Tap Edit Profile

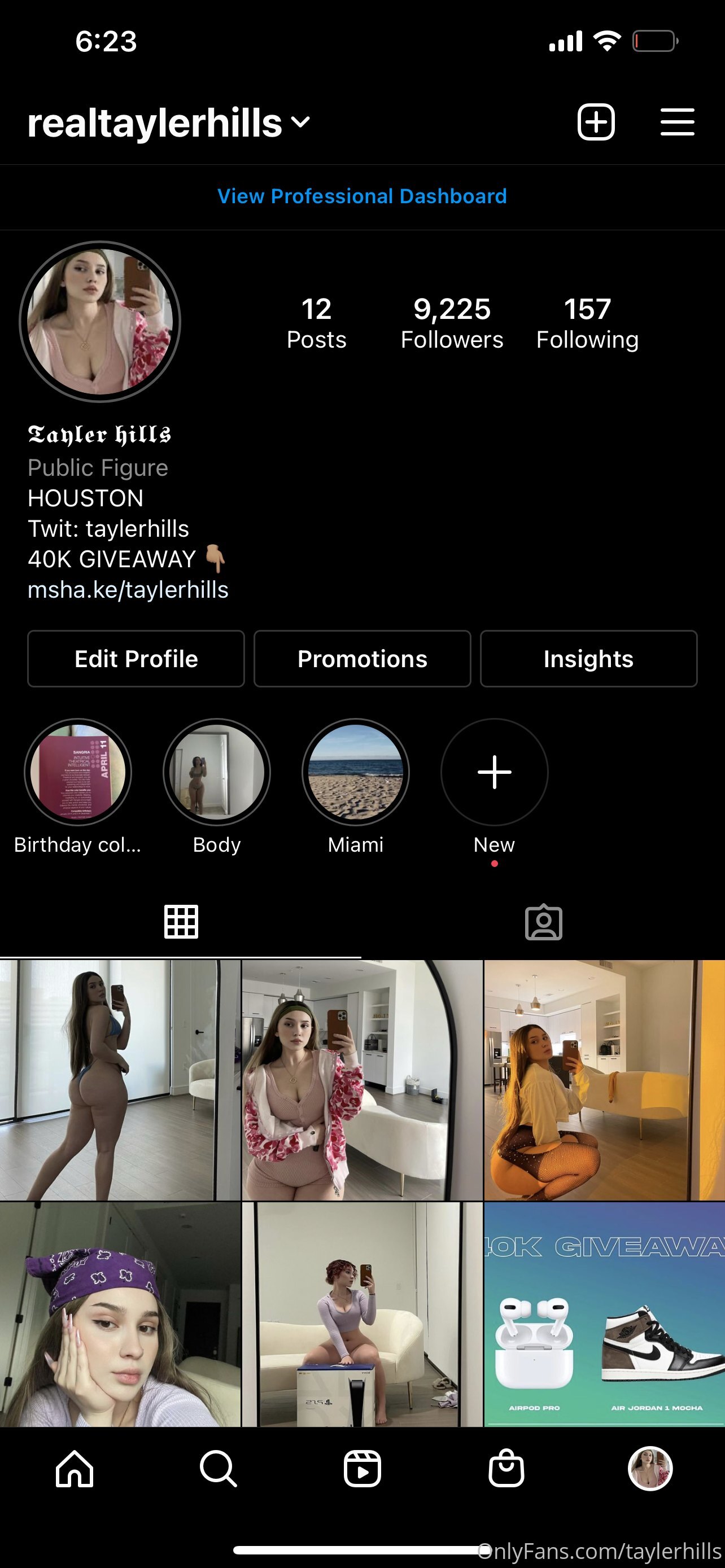136,659
